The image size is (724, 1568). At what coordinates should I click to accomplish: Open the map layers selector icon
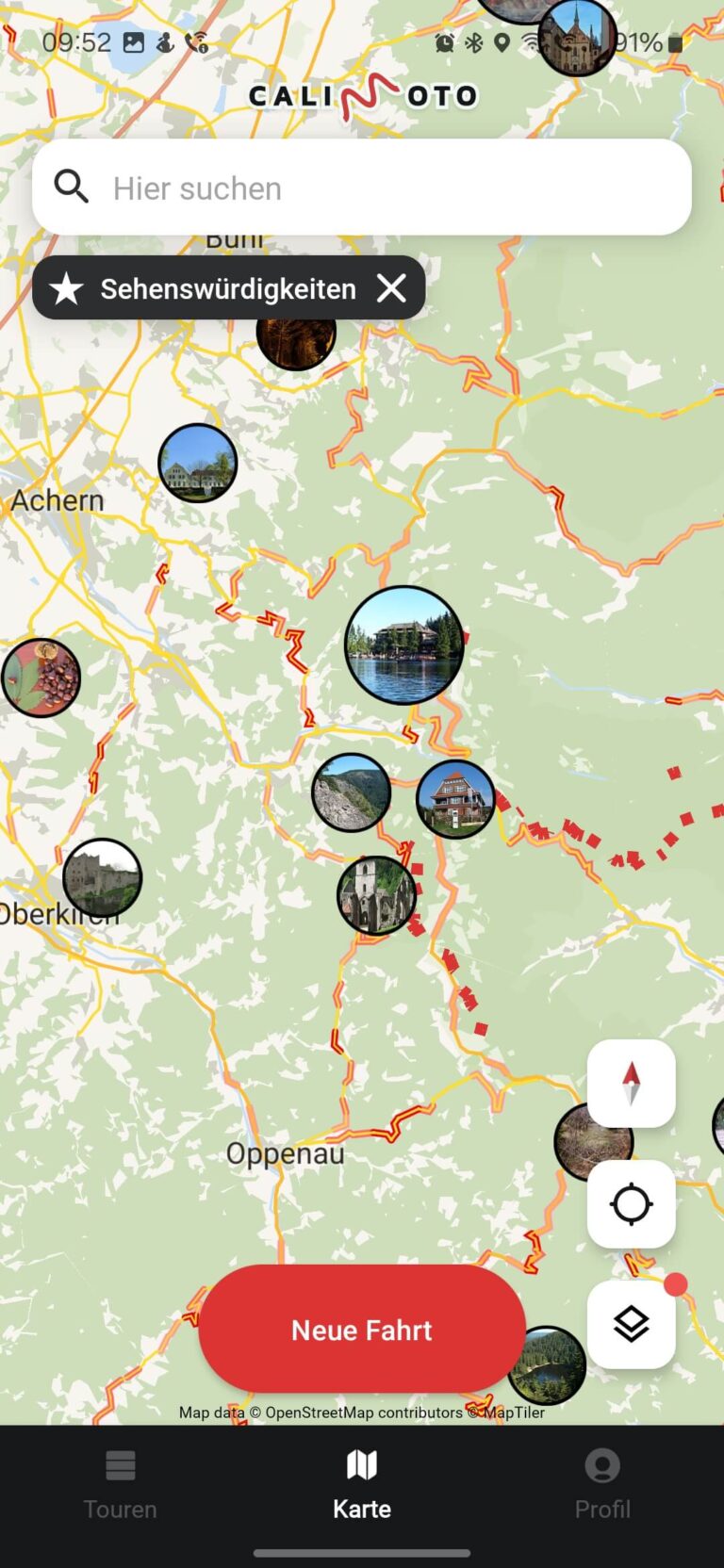click(631, 1323)
